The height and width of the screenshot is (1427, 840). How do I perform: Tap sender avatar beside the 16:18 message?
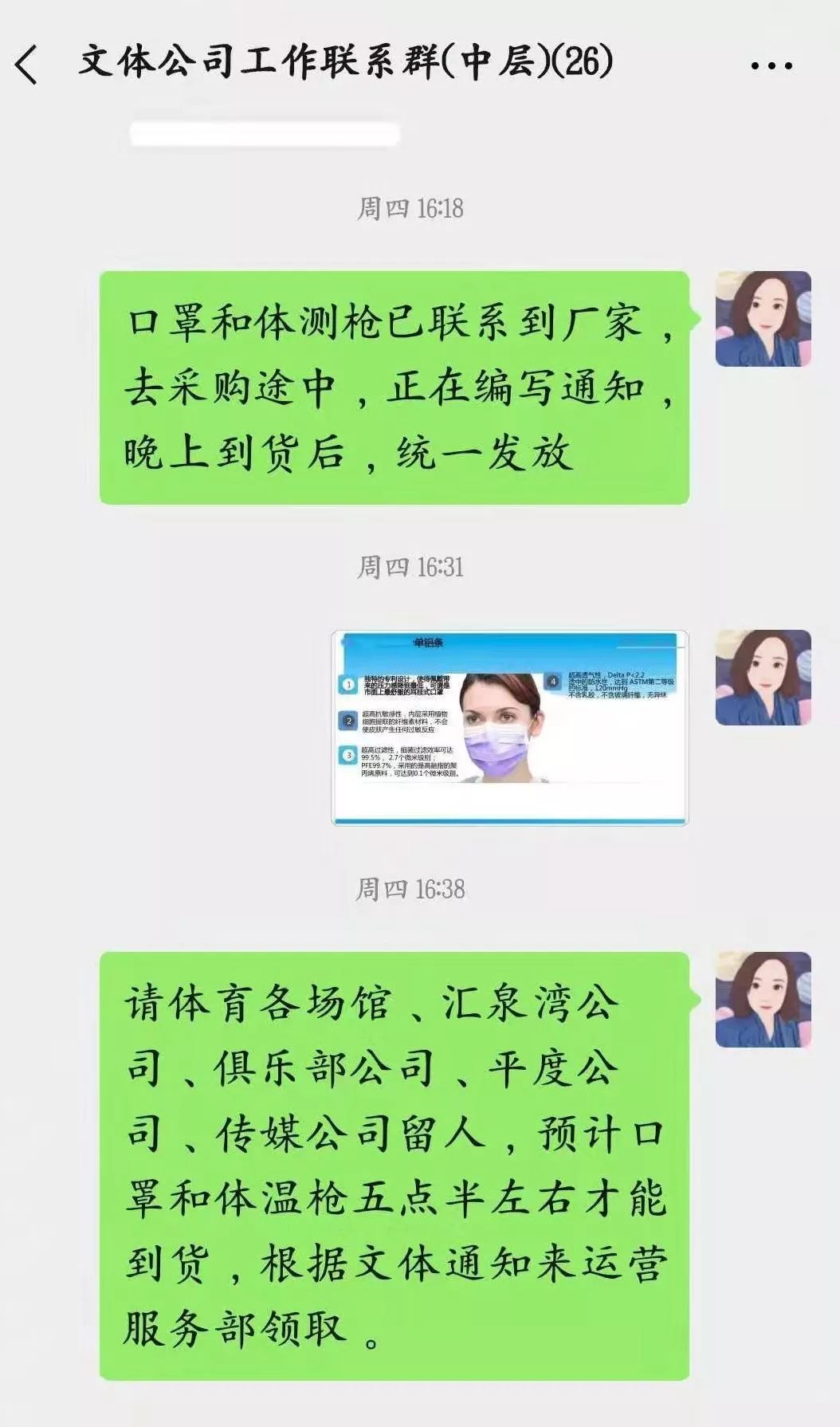click(x=763, y=319)
